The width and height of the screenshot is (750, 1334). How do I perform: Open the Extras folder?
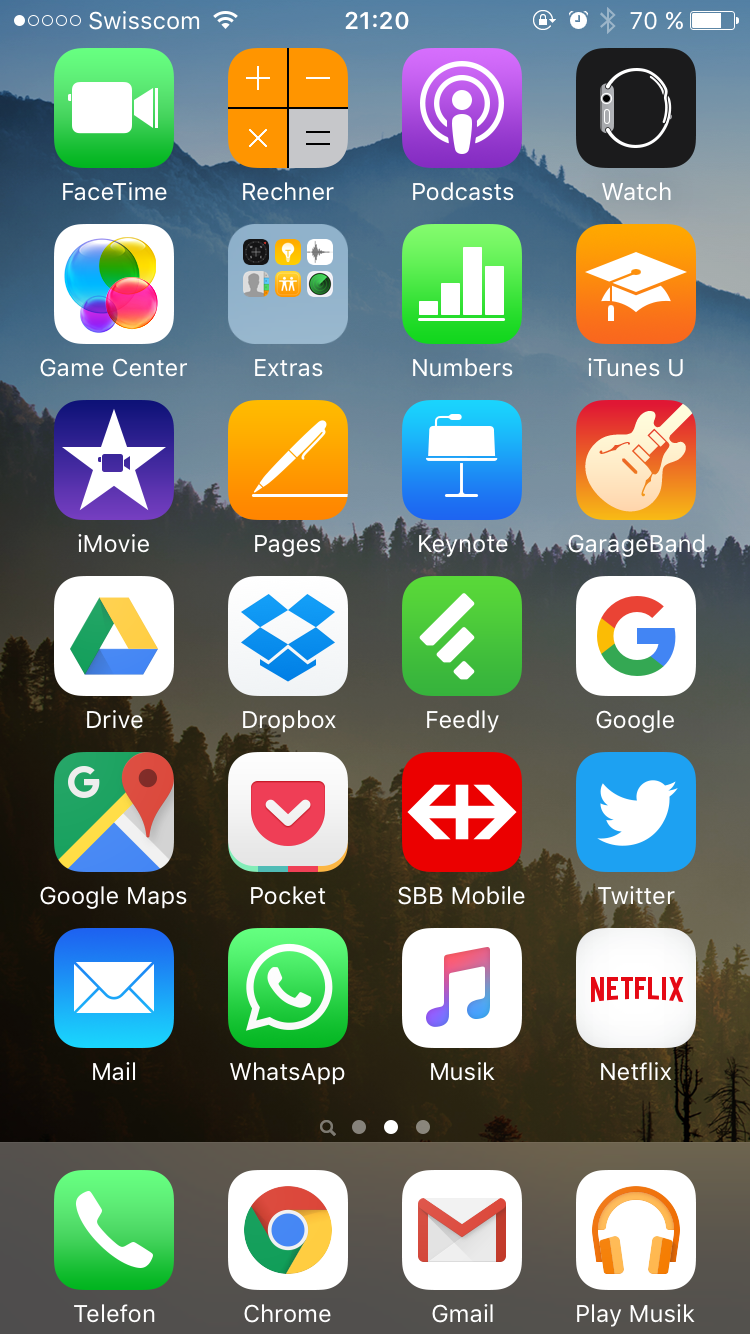[288, 284]
